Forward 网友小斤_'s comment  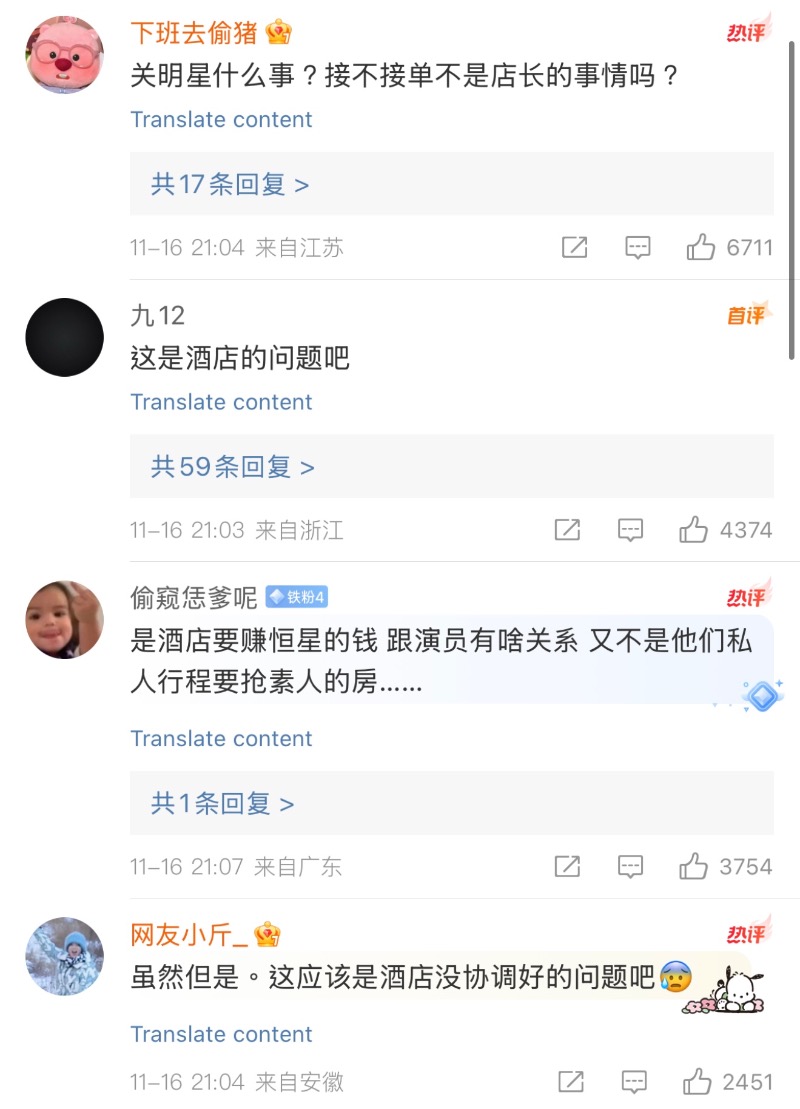[571, 1081]
